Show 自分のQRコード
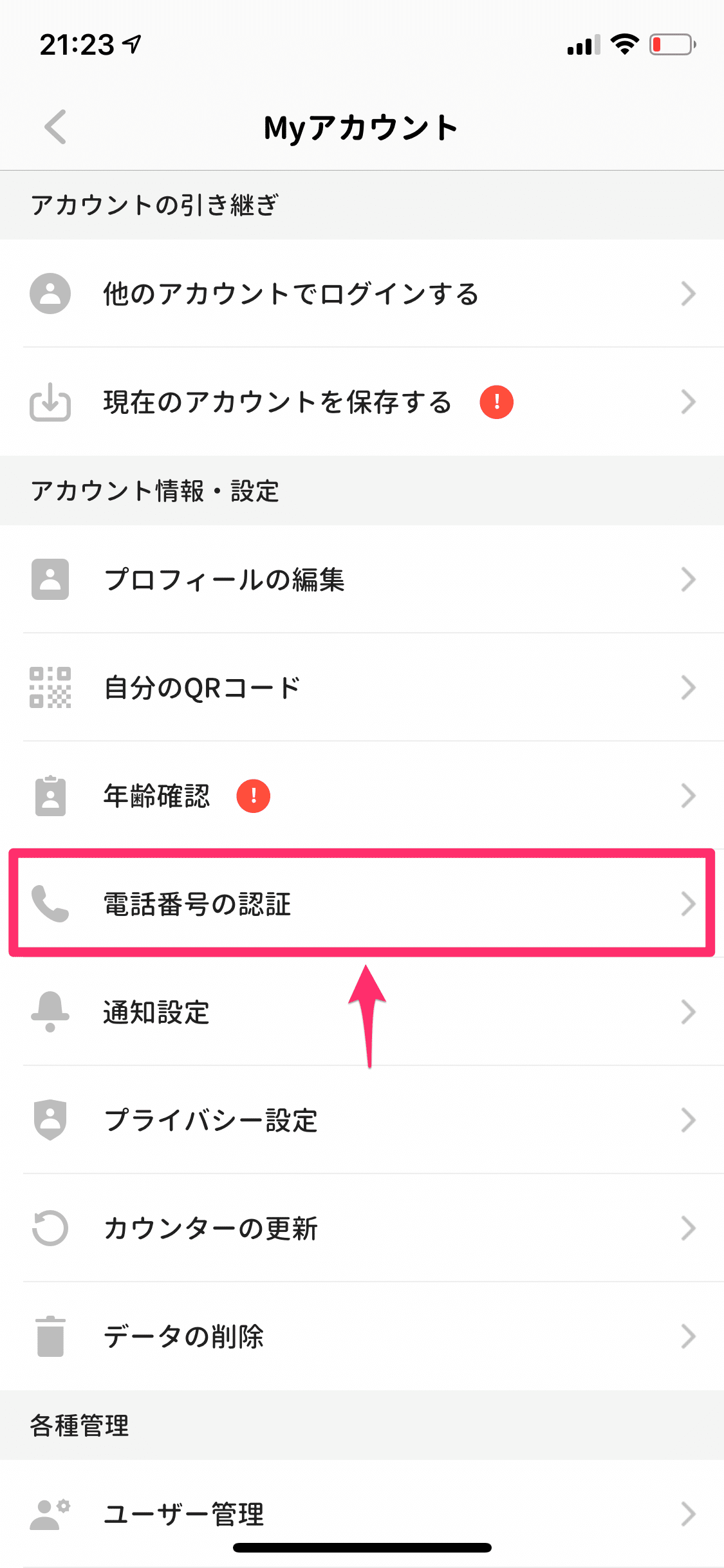724x1568 pixels. [362, 687]
